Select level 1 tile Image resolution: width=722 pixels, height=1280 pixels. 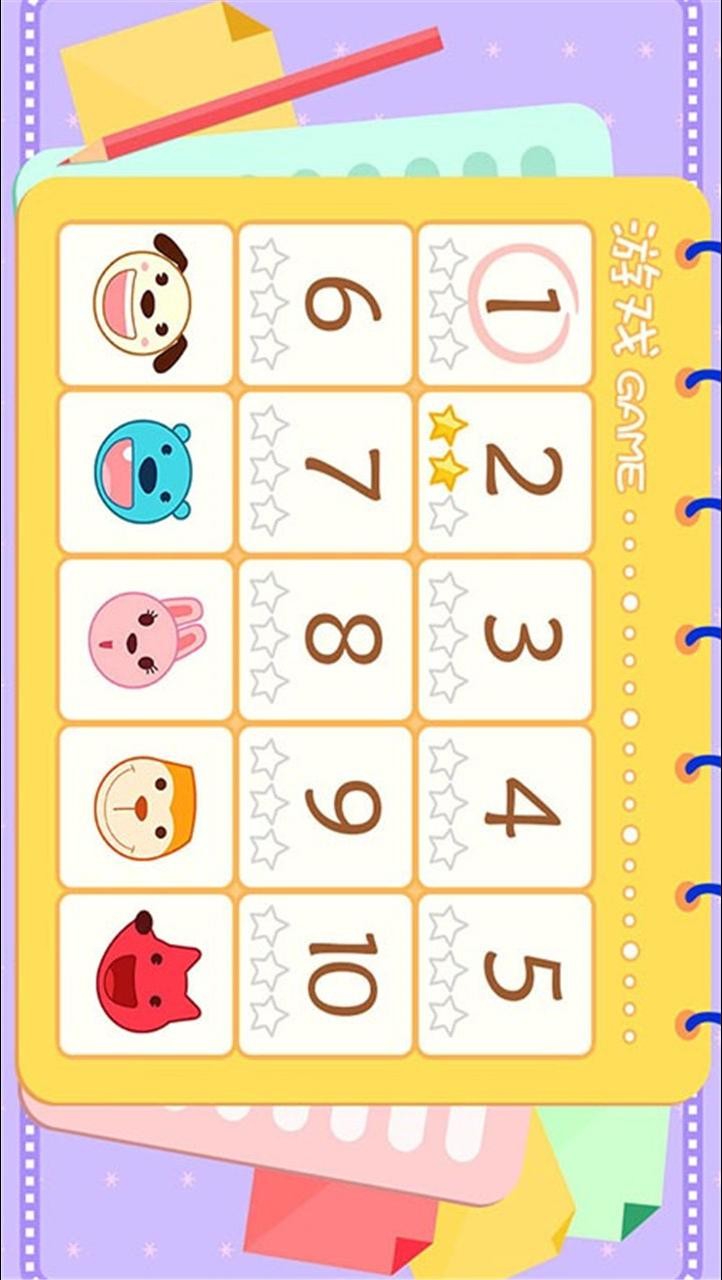pyautogui.click(x=505, y=304)
